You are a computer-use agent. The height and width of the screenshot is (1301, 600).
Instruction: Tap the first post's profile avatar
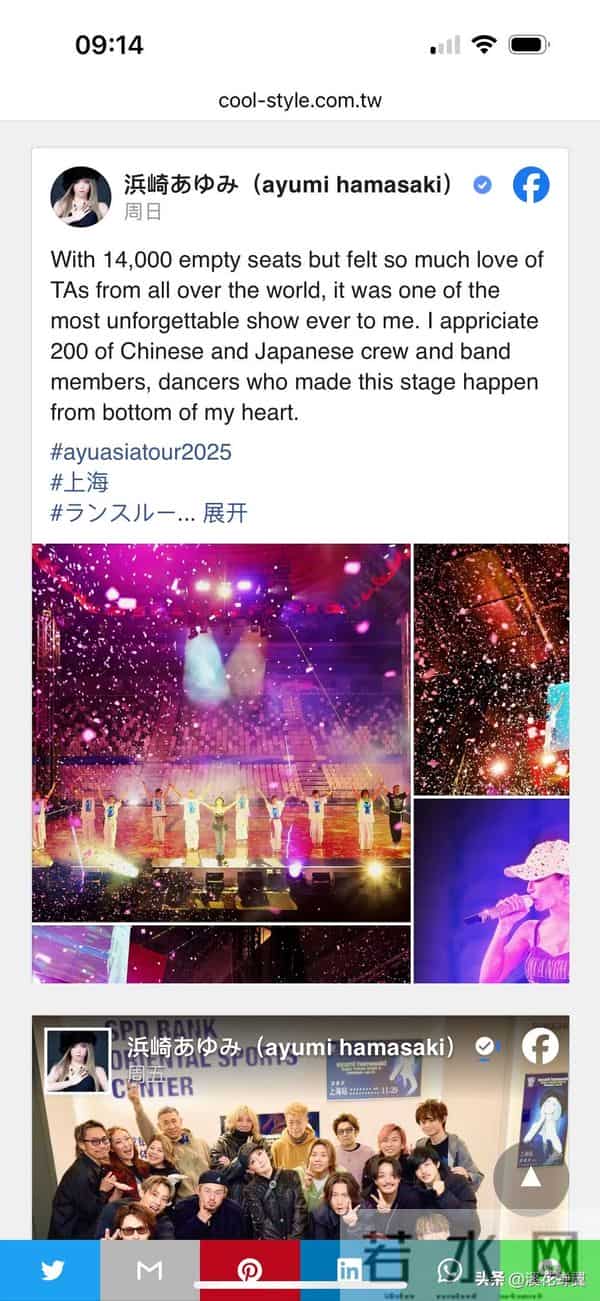point(81,196)
